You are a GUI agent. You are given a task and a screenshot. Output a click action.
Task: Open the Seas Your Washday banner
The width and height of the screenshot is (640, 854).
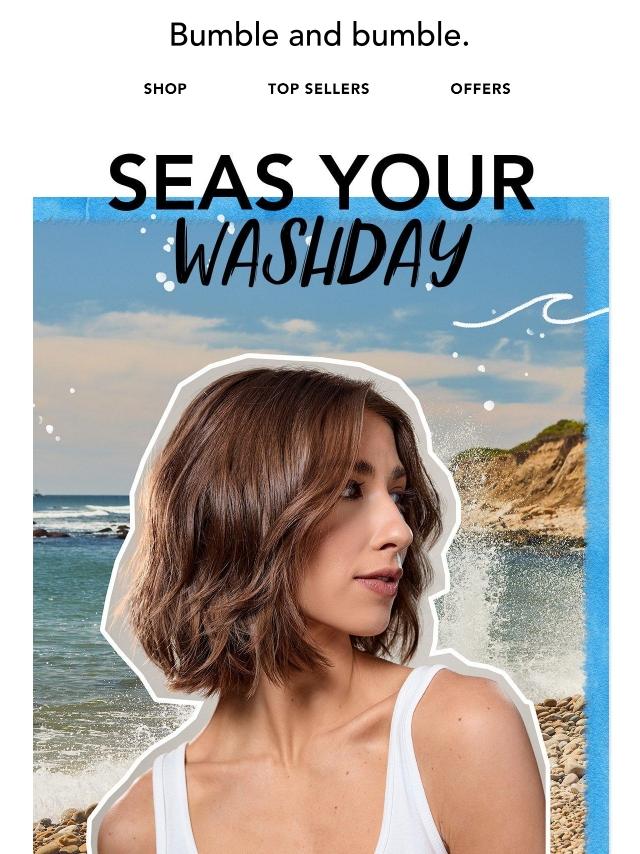tap(320, 500)
